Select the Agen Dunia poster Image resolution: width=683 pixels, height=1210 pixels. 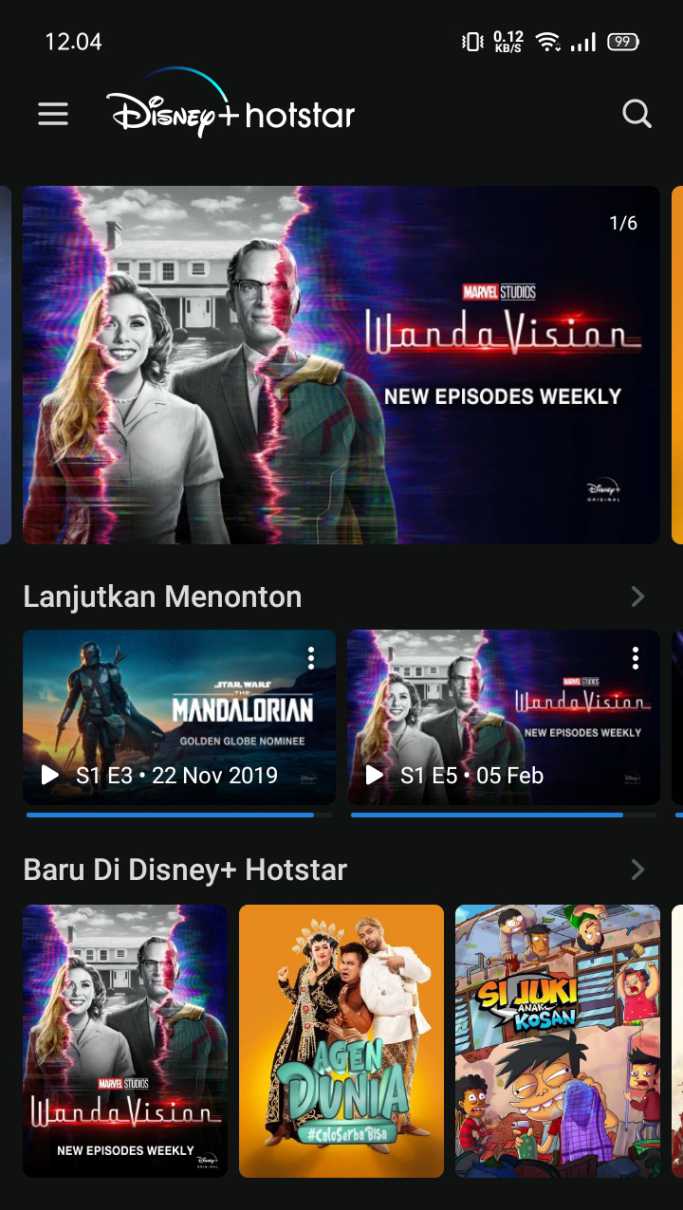[341, 1040]
